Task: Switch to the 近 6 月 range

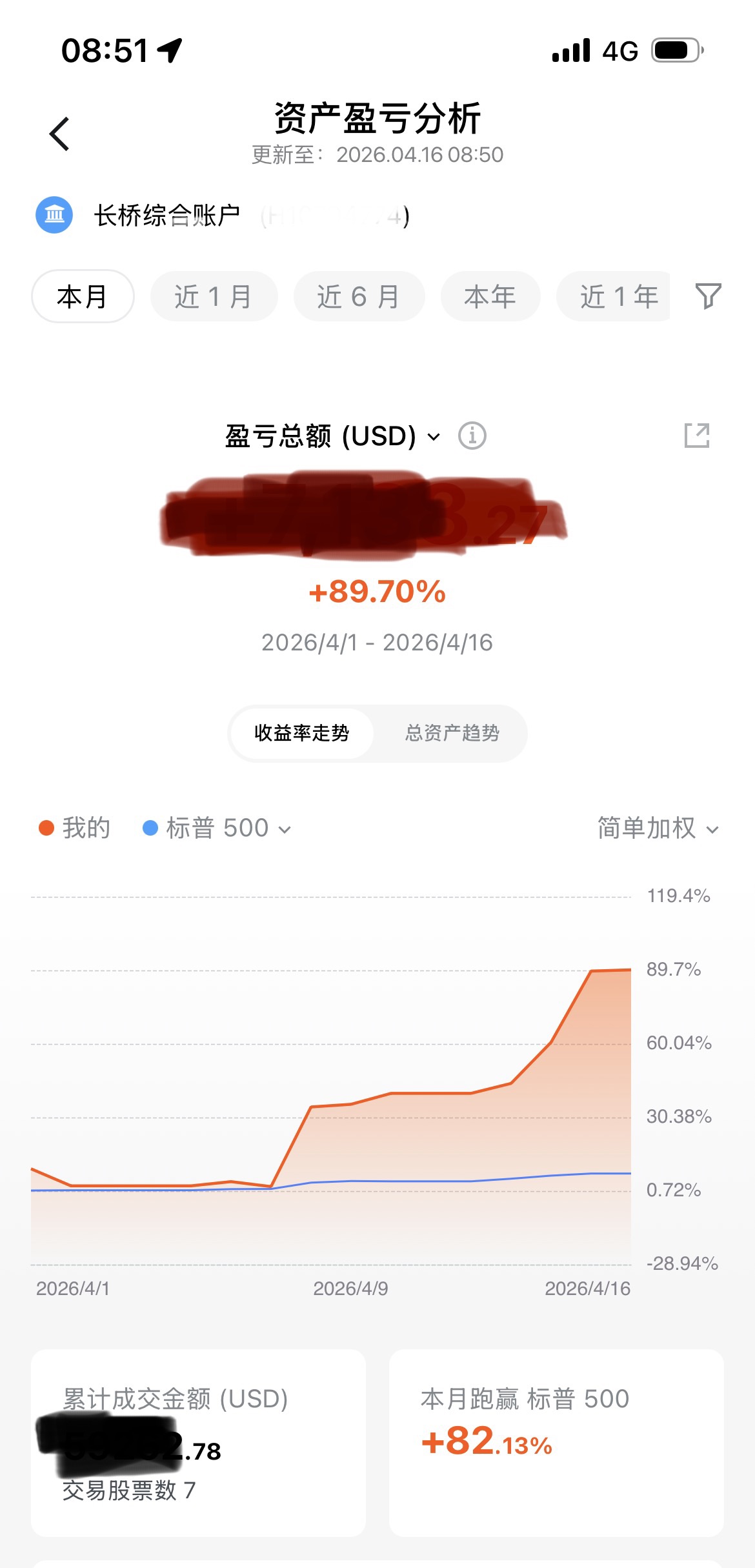Action: (359, 297)
